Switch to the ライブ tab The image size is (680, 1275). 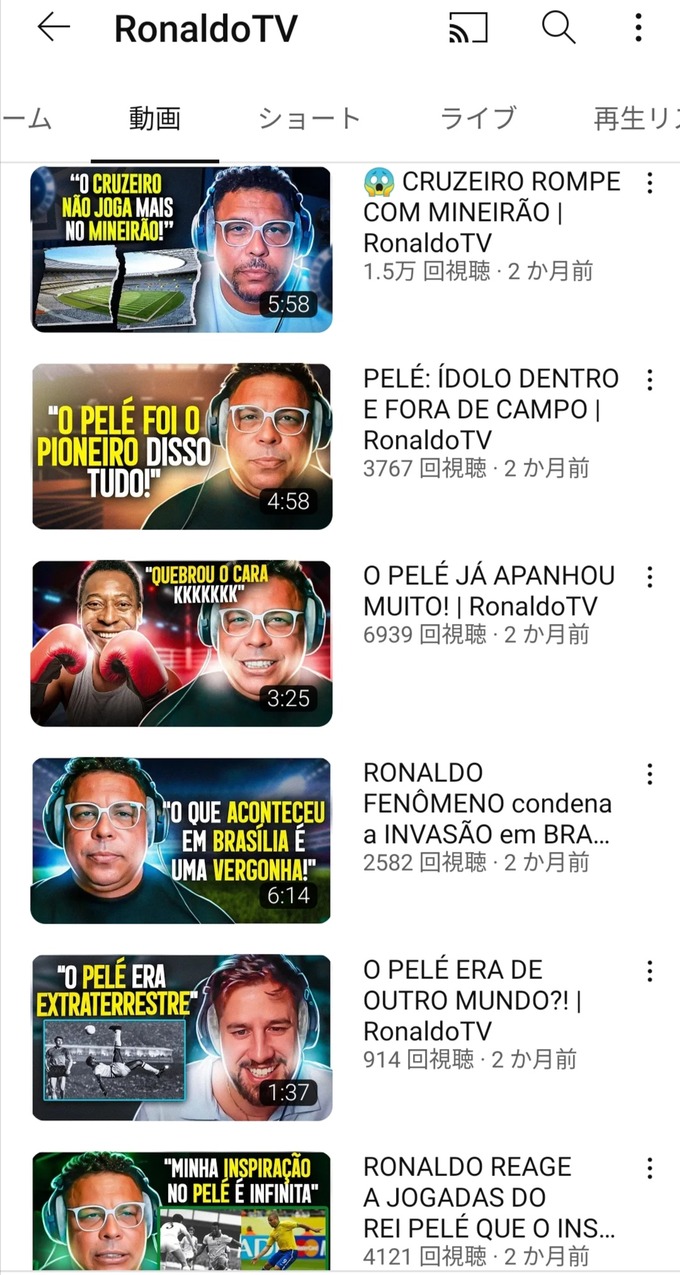coord(478,118)
